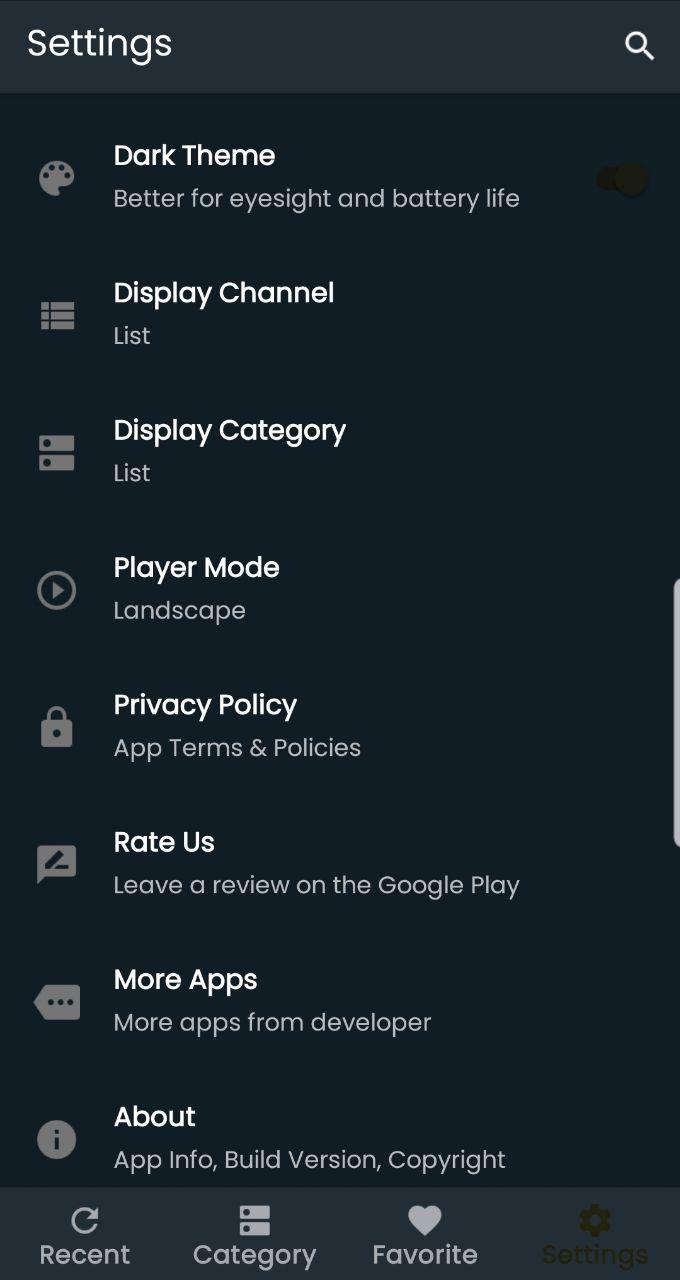Open the About section

point(340,1137)
